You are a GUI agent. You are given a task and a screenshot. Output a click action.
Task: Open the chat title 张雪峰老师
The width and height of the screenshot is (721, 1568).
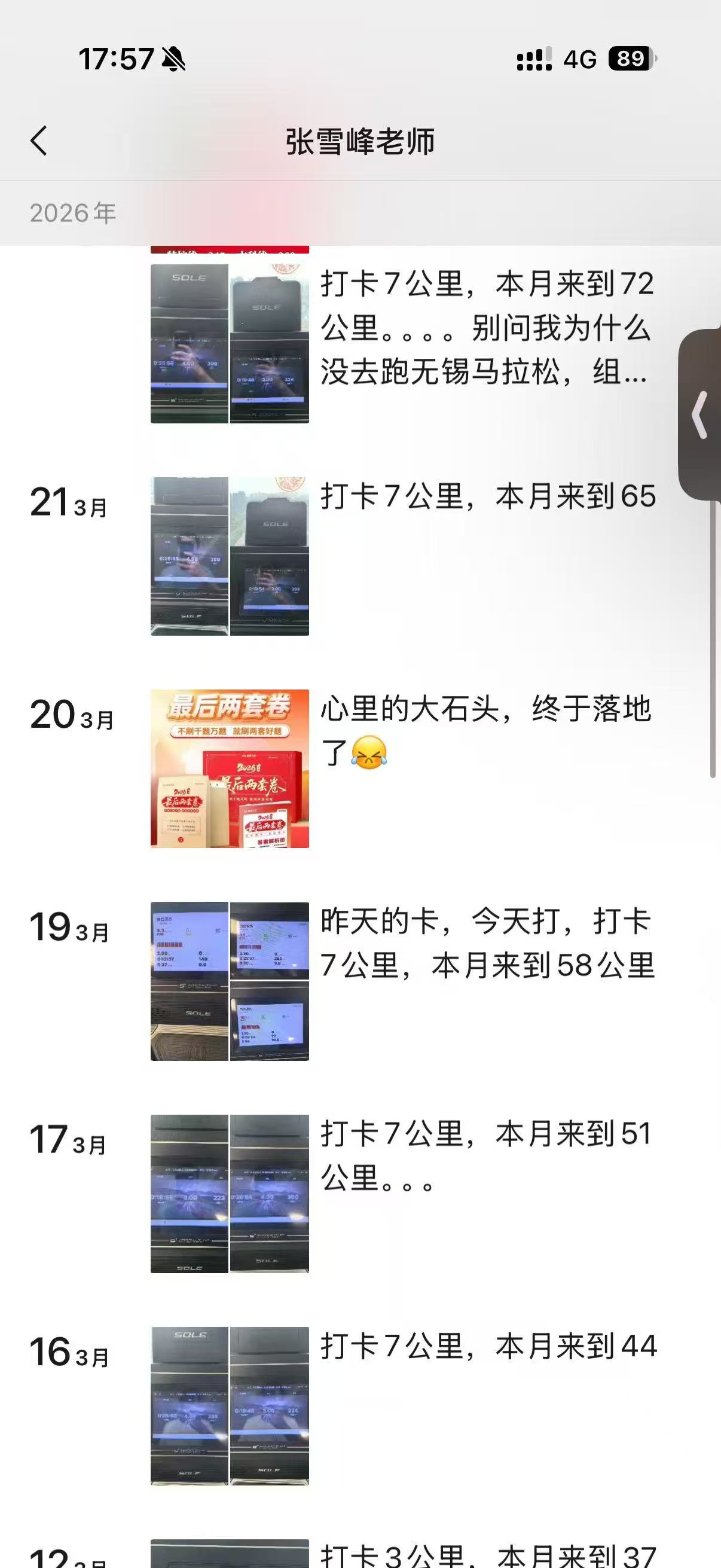[360, 139]
